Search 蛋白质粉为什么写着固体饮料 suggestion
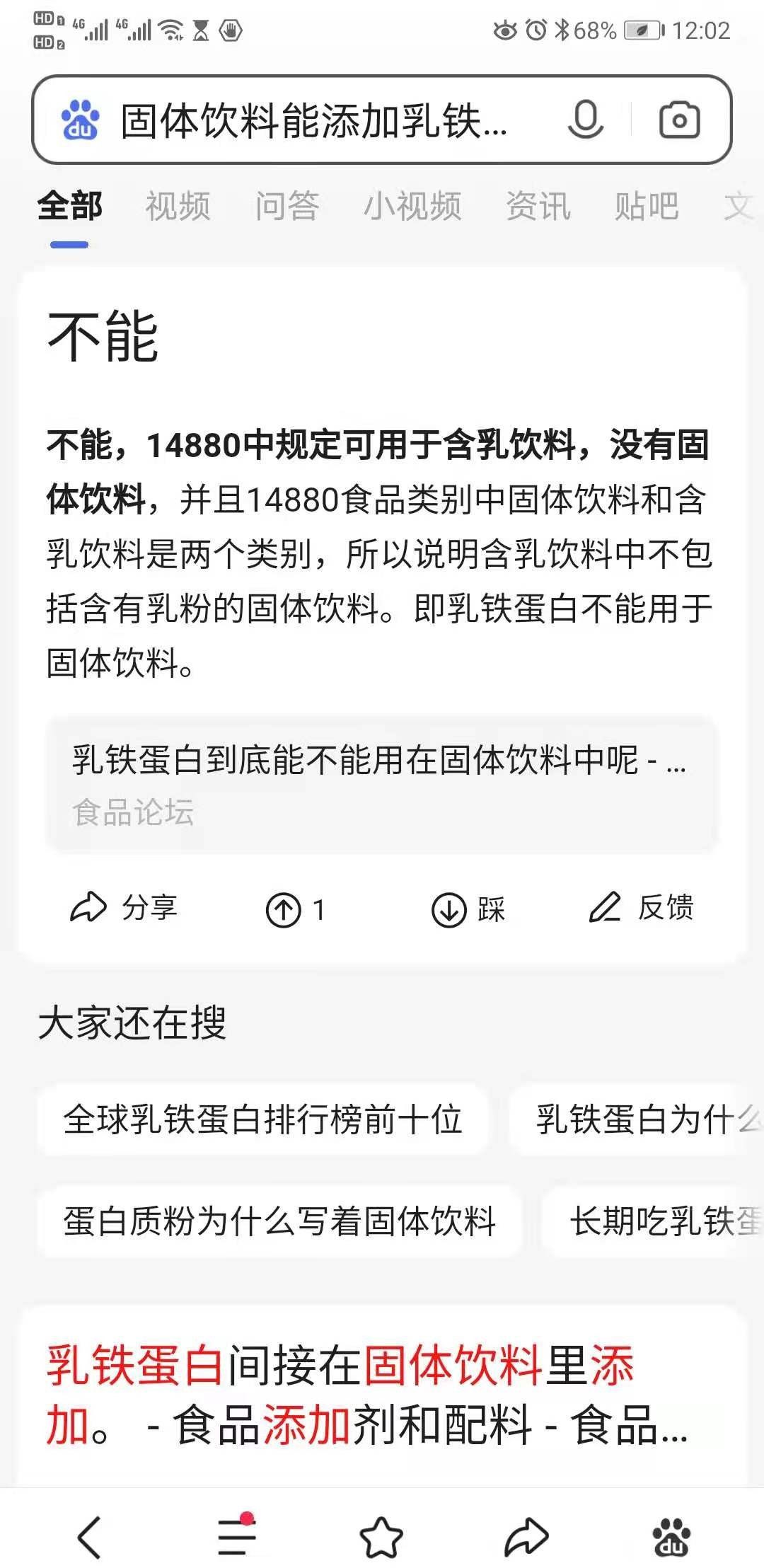The height and width of the screenshot is (1568, 764). coord(279,1222)
